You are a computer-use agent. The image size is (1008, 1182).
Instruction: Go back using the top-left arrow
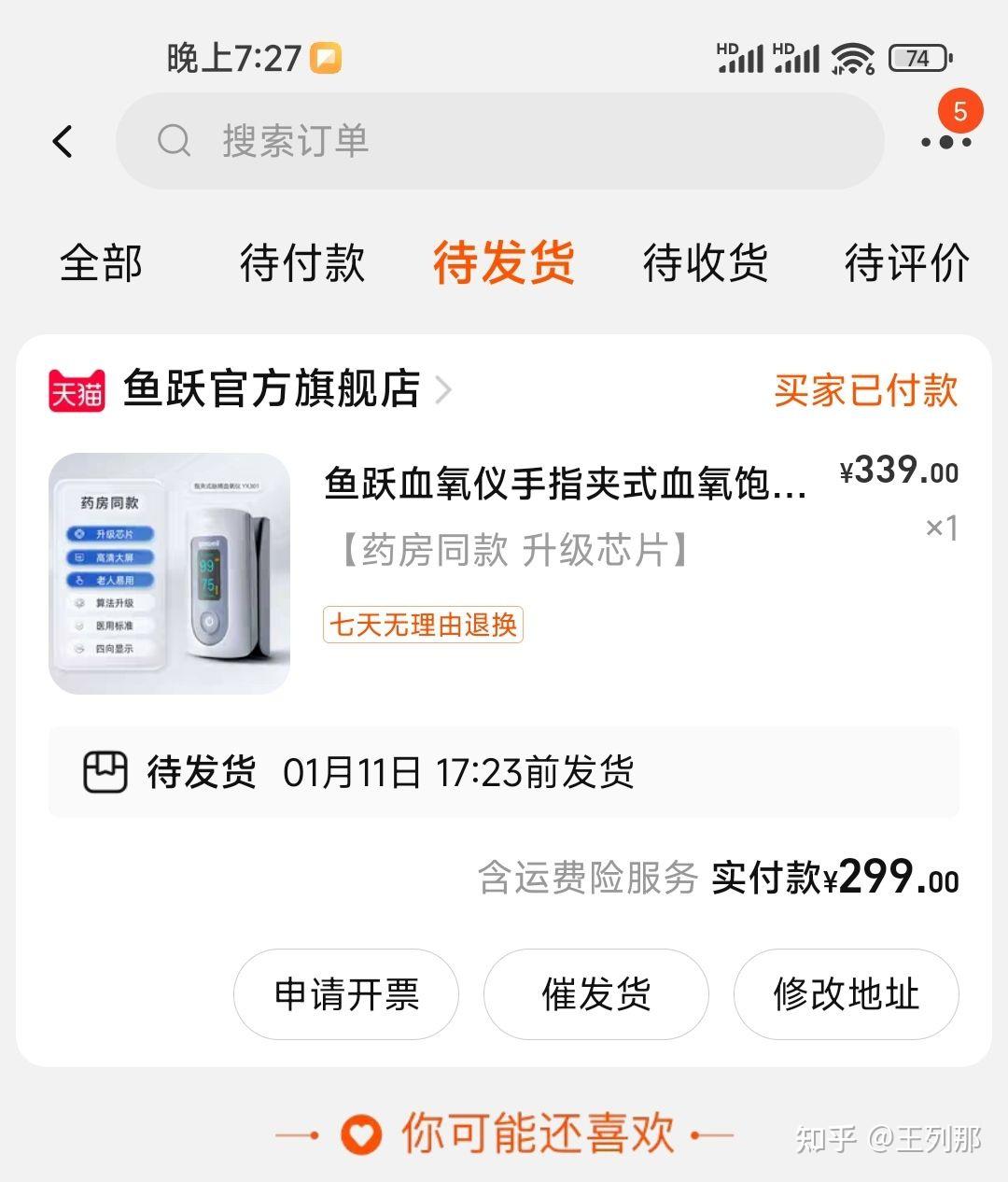(x=63, y=142)
